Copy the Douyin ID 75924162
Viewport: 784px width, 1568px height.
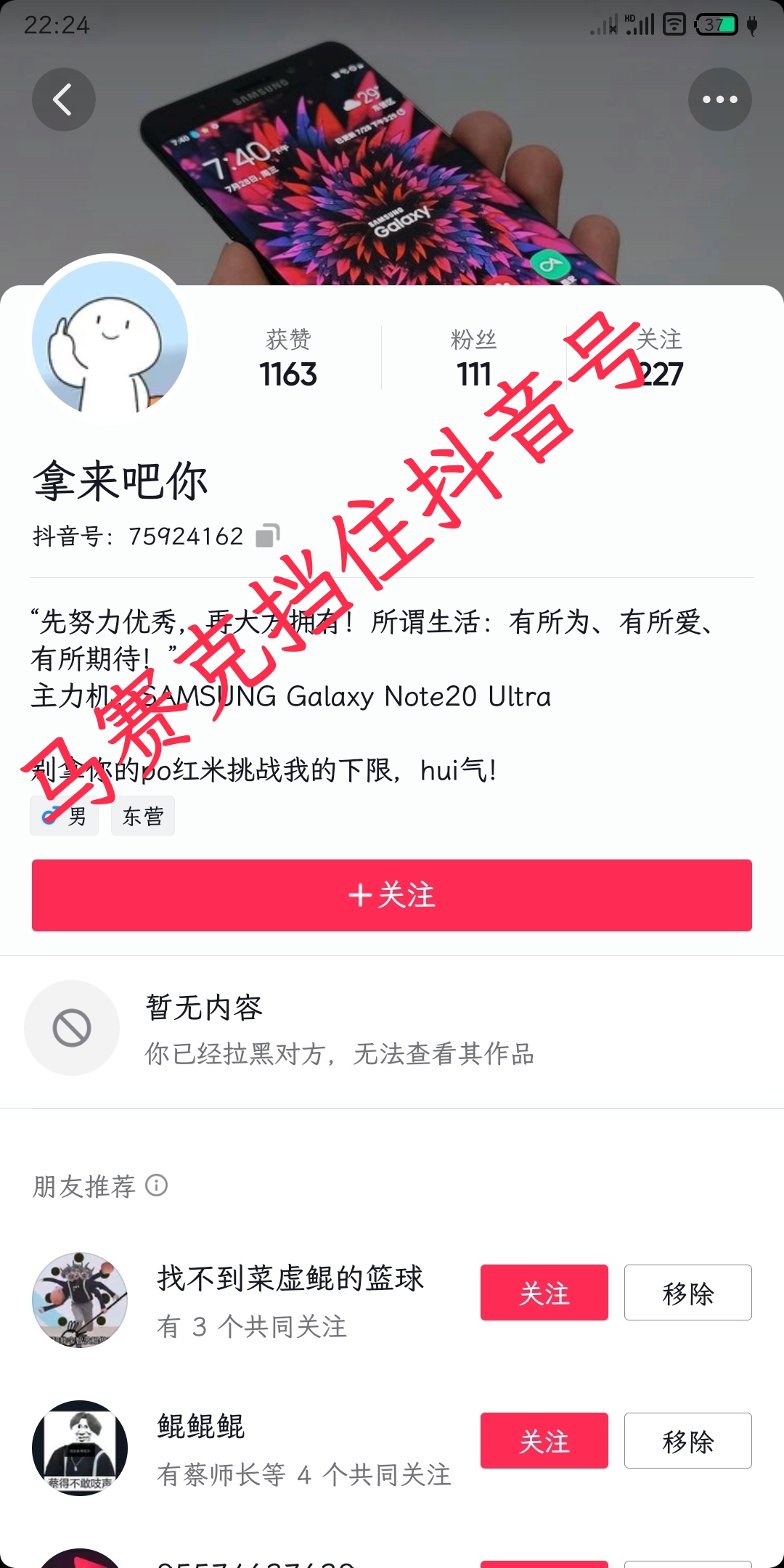click(267, 536)
